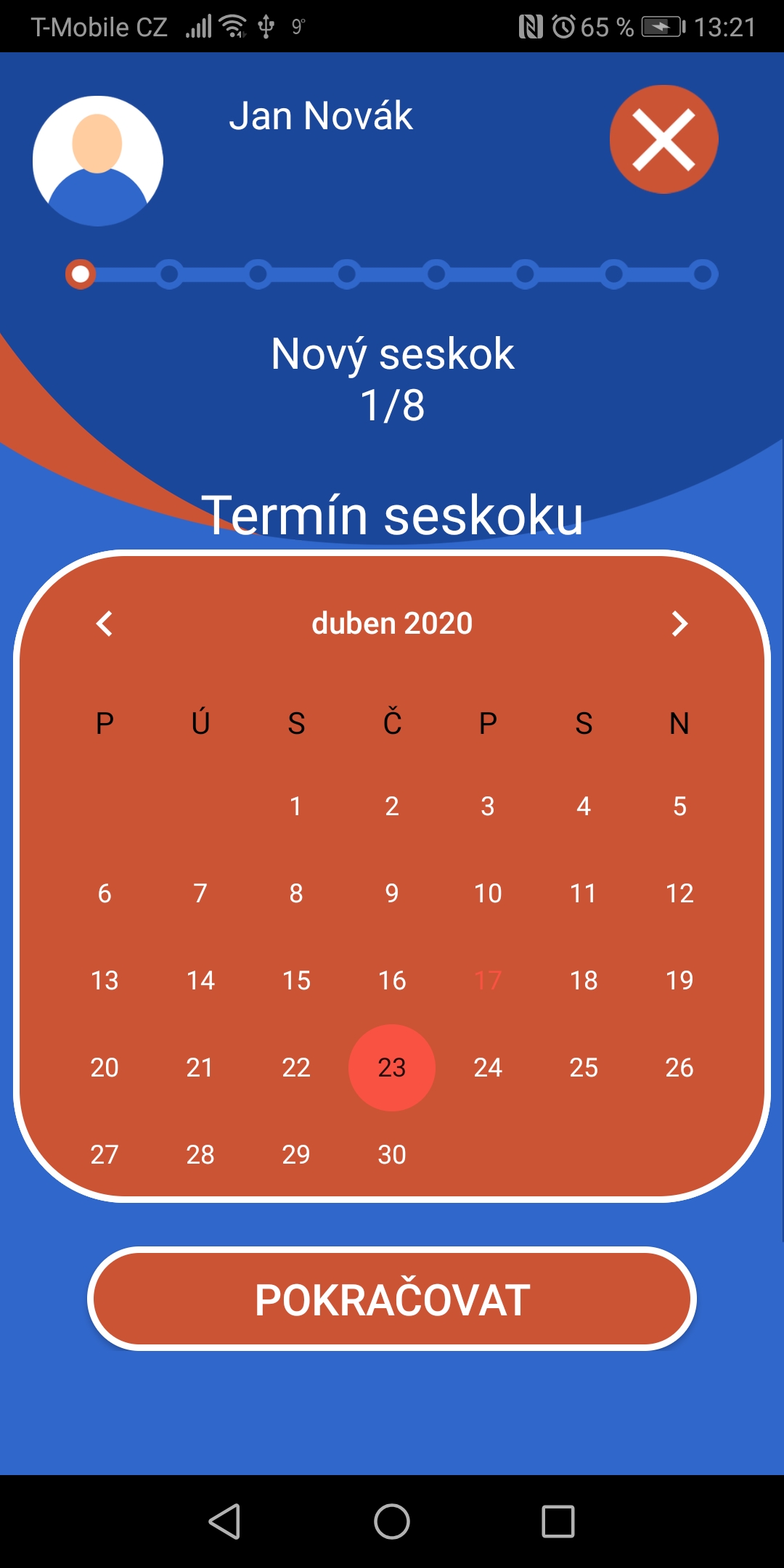Viewport: 784px width, 1568px height.
Task: Go back using the system back button
Action: click(x=225, y=1522)
